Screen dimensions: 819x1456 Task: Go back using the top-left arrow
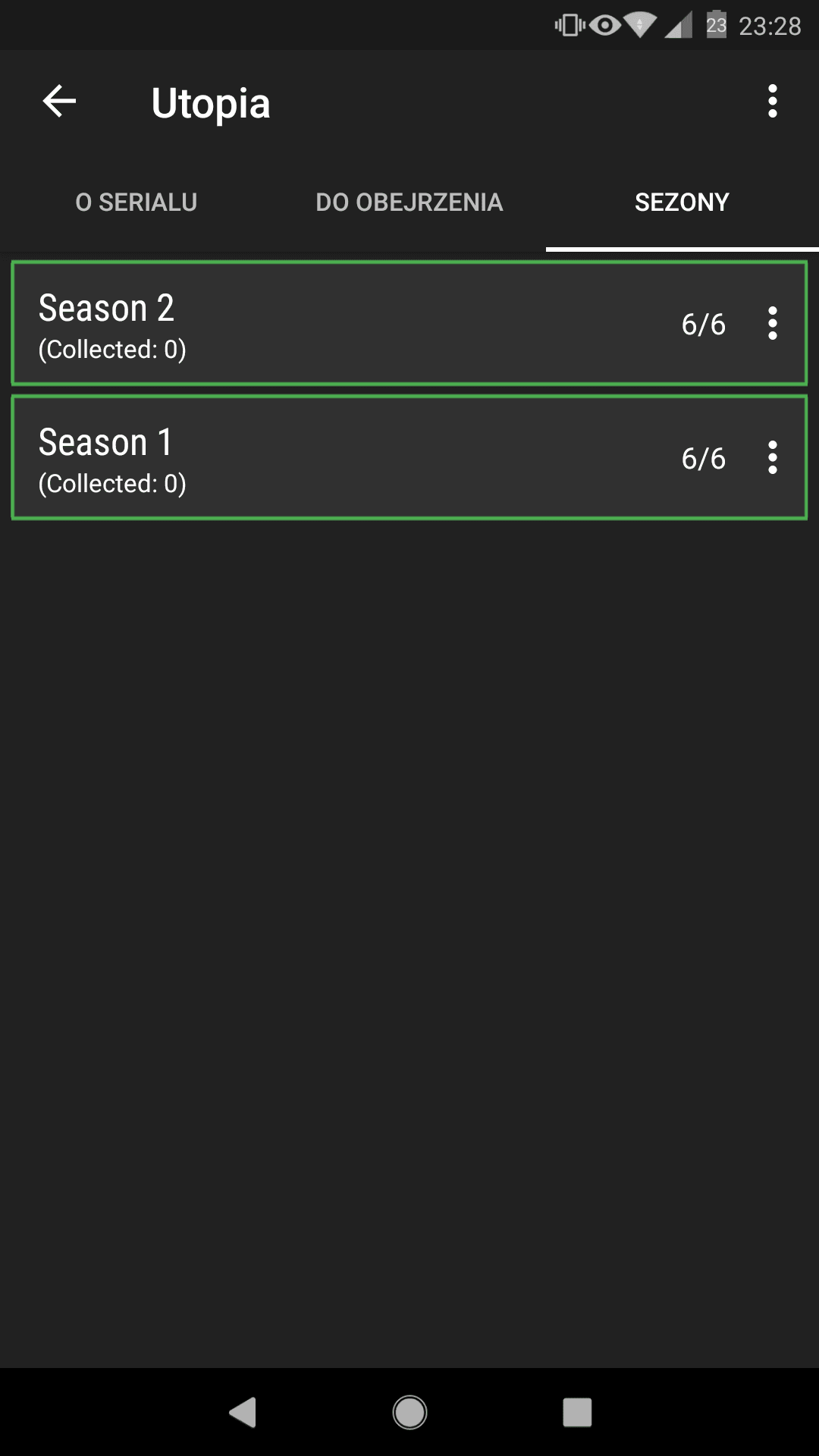coord(59,102)
